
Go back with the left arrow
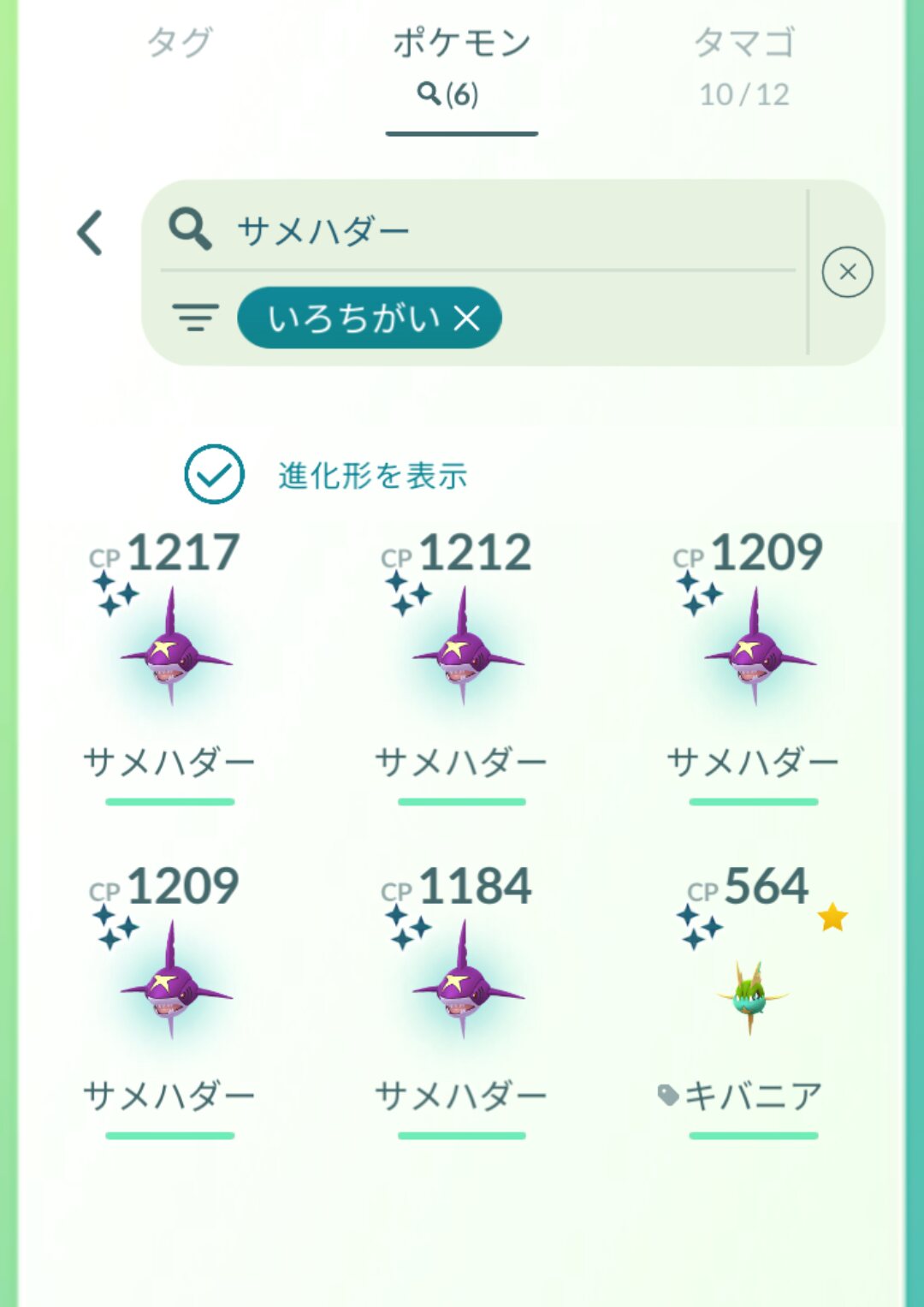(91, 233)
